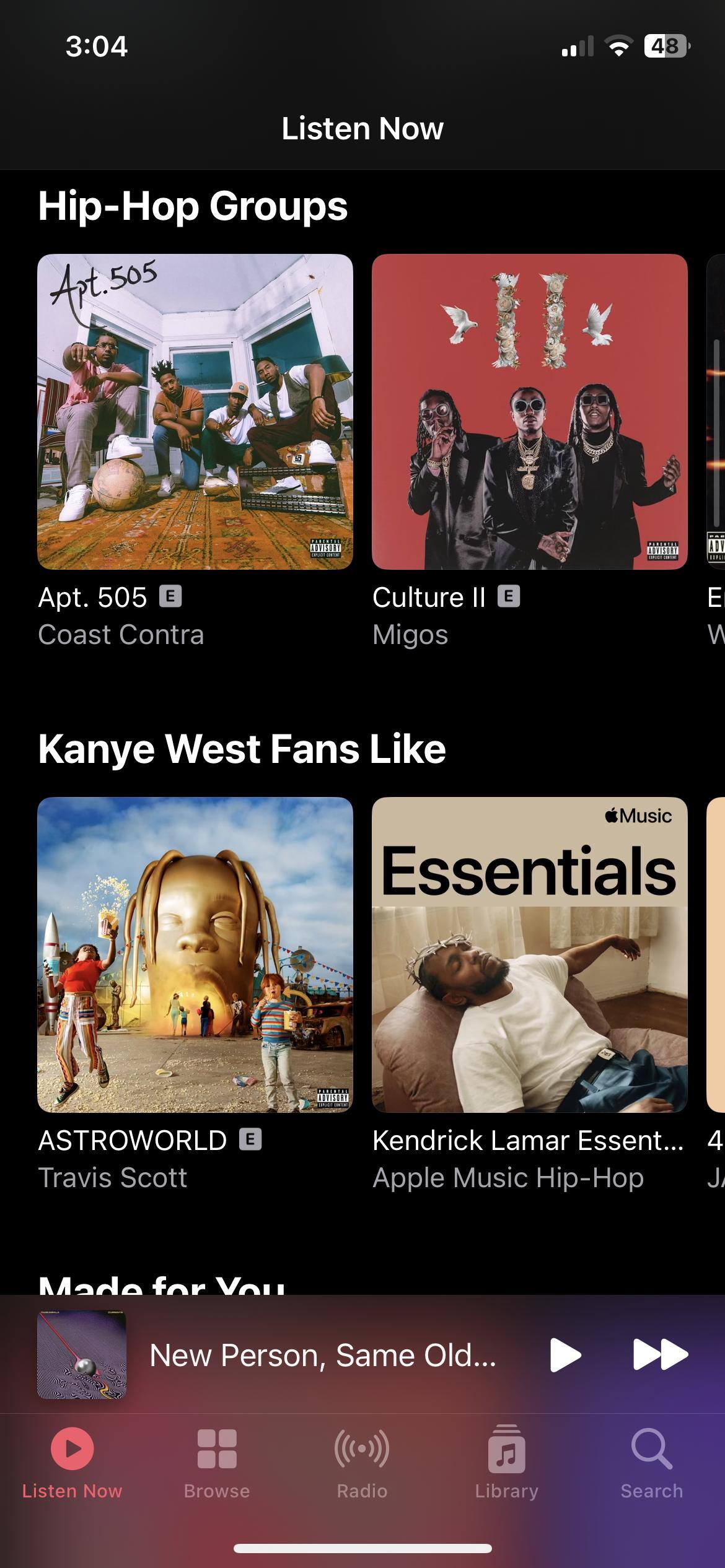Switch to the Library tab
Screen dimensions: 725x1568
pos(507,1463)
